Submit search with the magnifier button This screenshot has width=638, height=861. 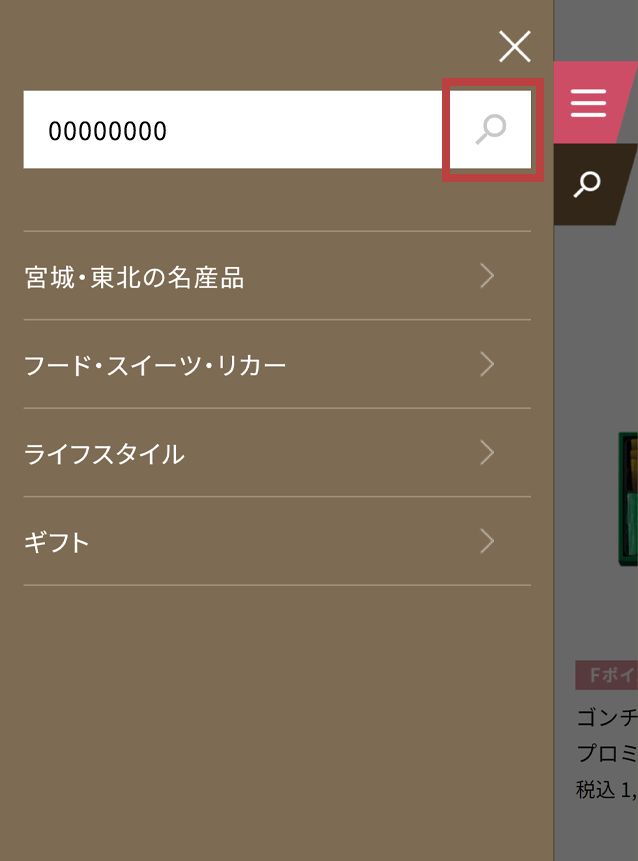point(491,130)
